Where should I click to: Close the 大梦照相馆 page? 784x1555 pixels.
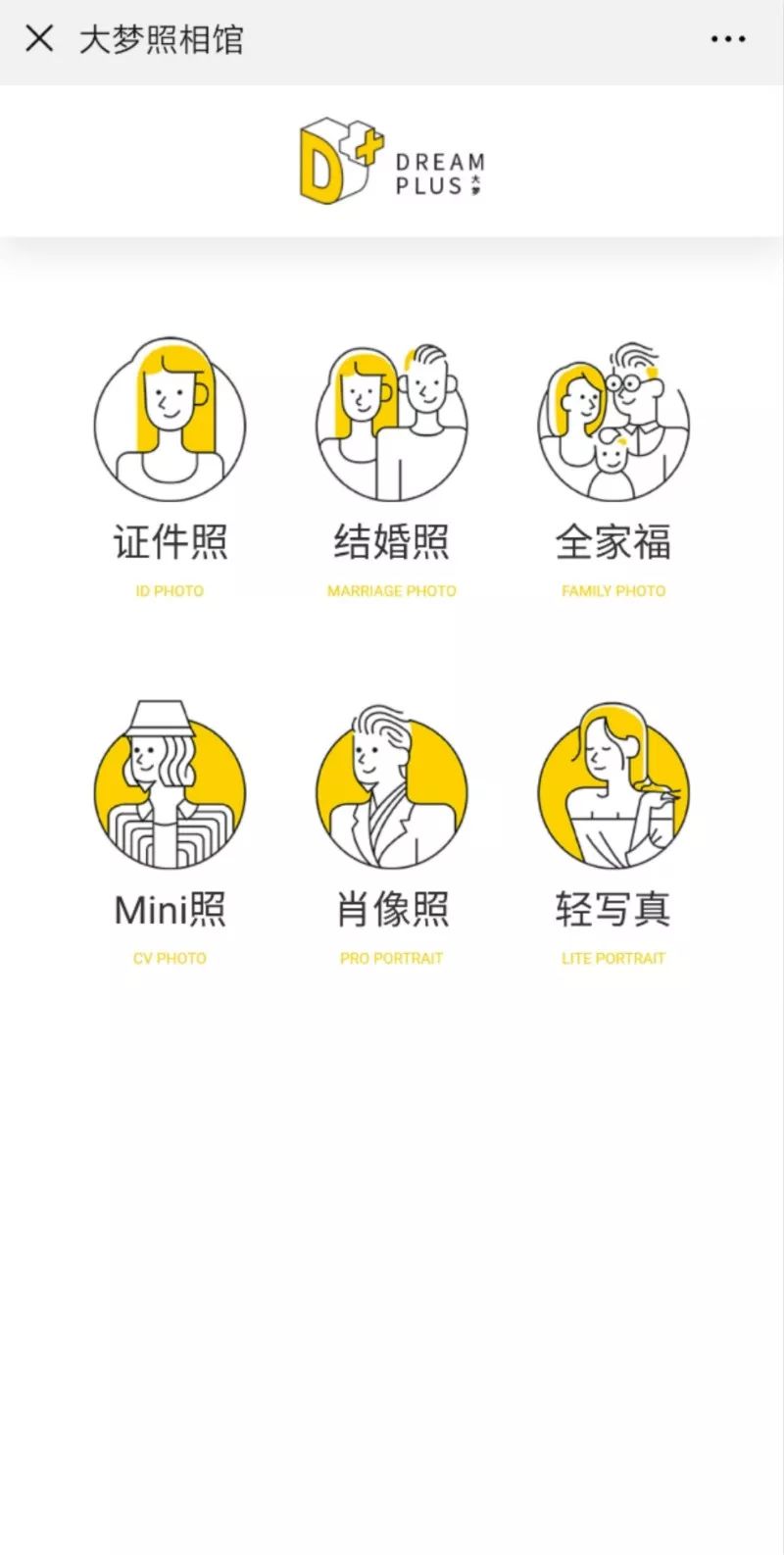point(39,39)
